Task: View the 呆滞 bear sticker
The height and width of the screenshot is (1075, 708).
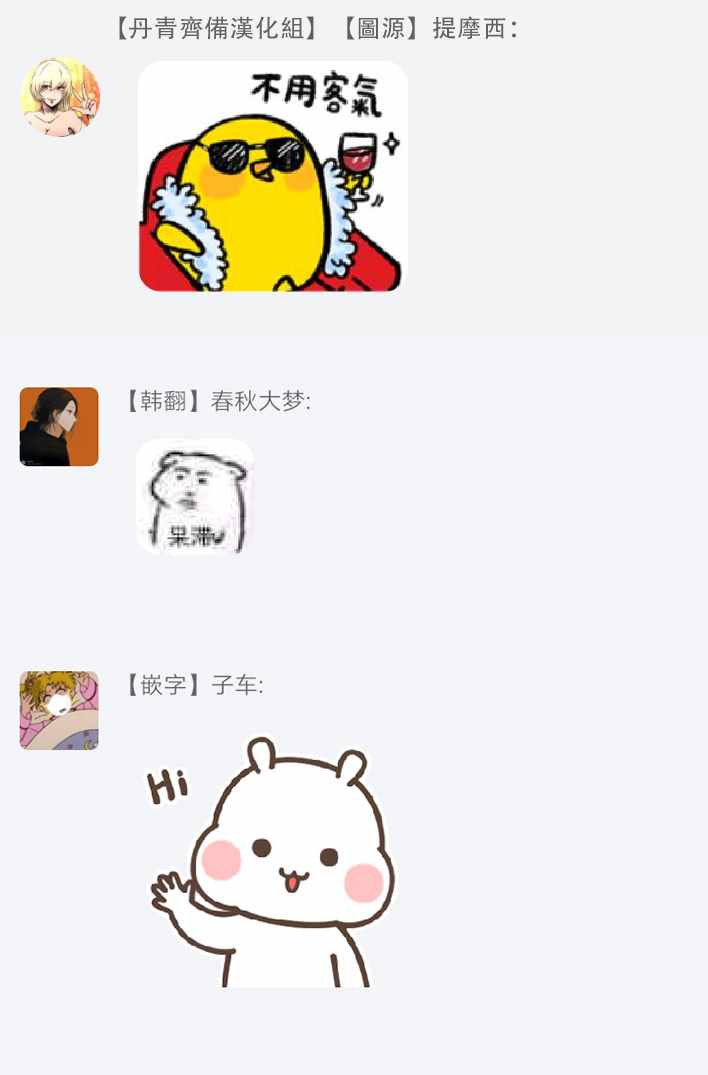Action: [x=195, y=497]
